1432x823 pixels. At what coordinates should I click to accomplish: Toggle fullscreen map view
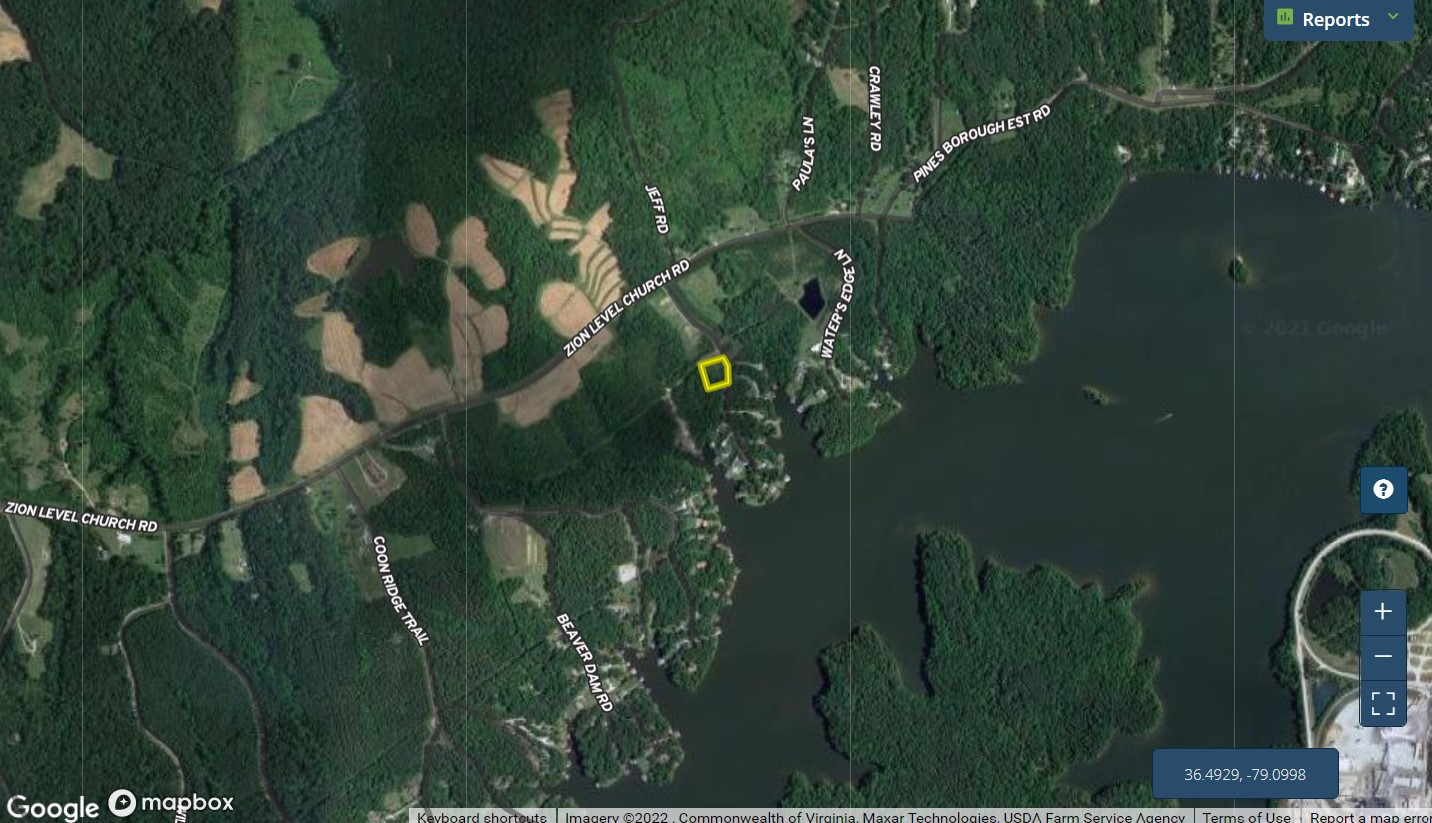(1383, 703)
